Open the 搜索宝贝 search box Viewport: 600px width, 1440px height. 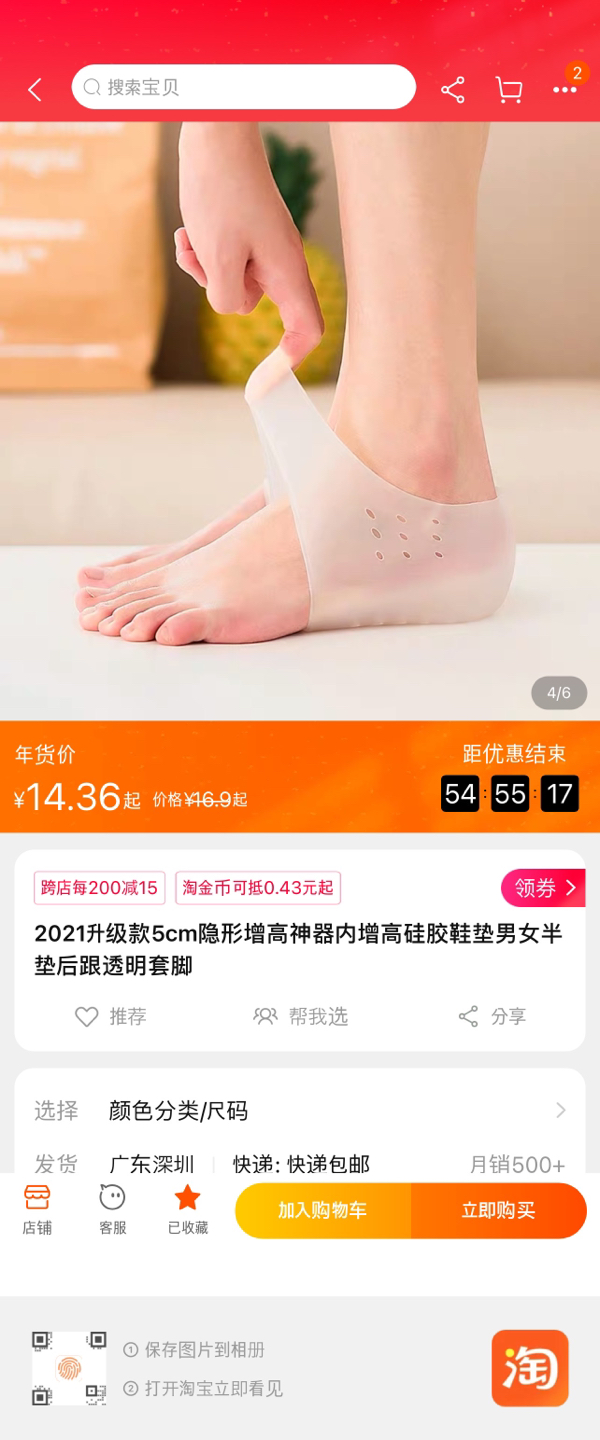click(243, 88)
